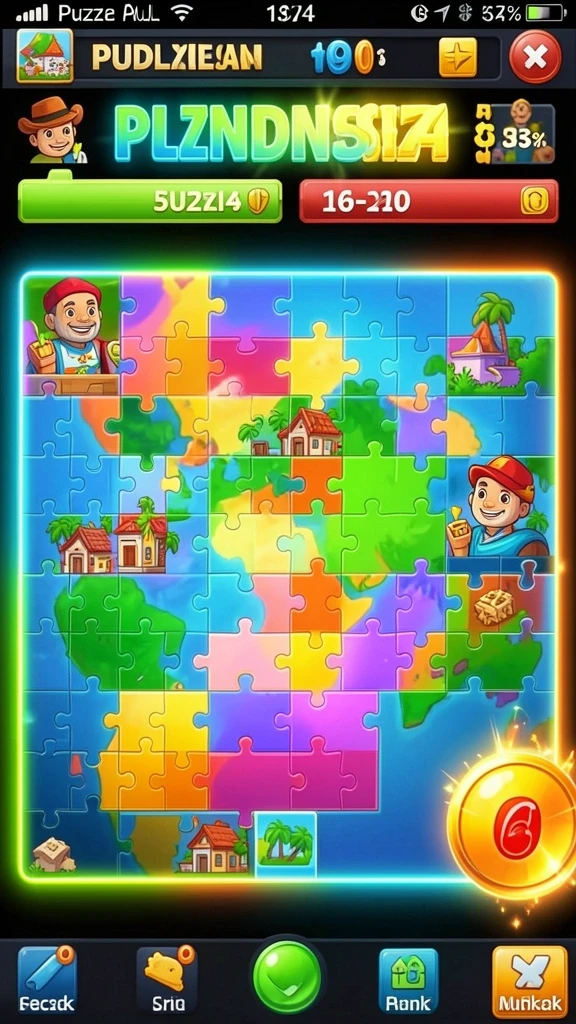
Task: Select the highlighted palm tree puzzle piece
Action: pos(285,844)
